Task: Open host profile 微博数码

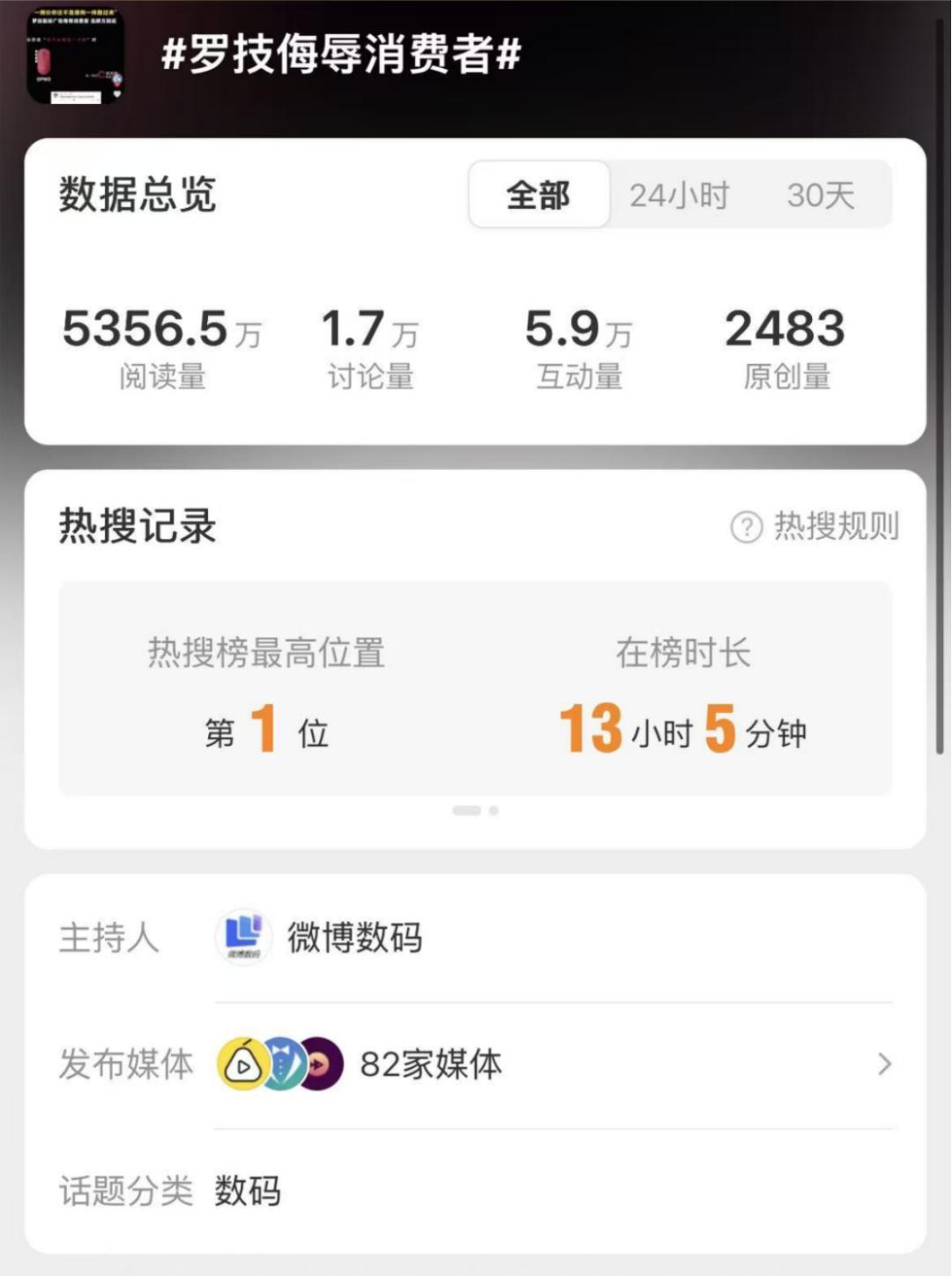Action: click(353, 937)
